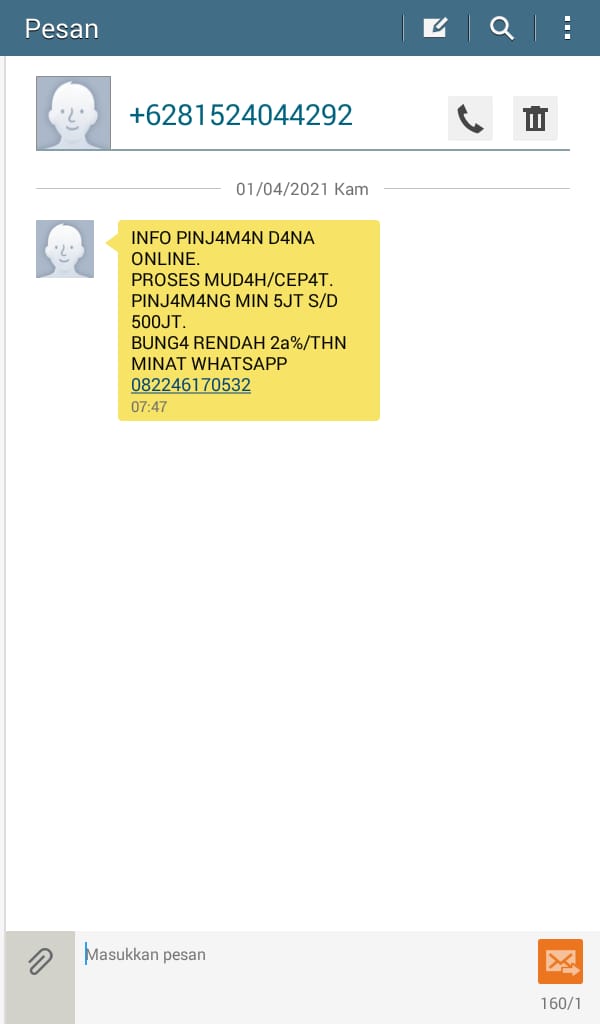Focus the Masukkan pesan text field
This screenshot has width=600, height=1024.
300,956
